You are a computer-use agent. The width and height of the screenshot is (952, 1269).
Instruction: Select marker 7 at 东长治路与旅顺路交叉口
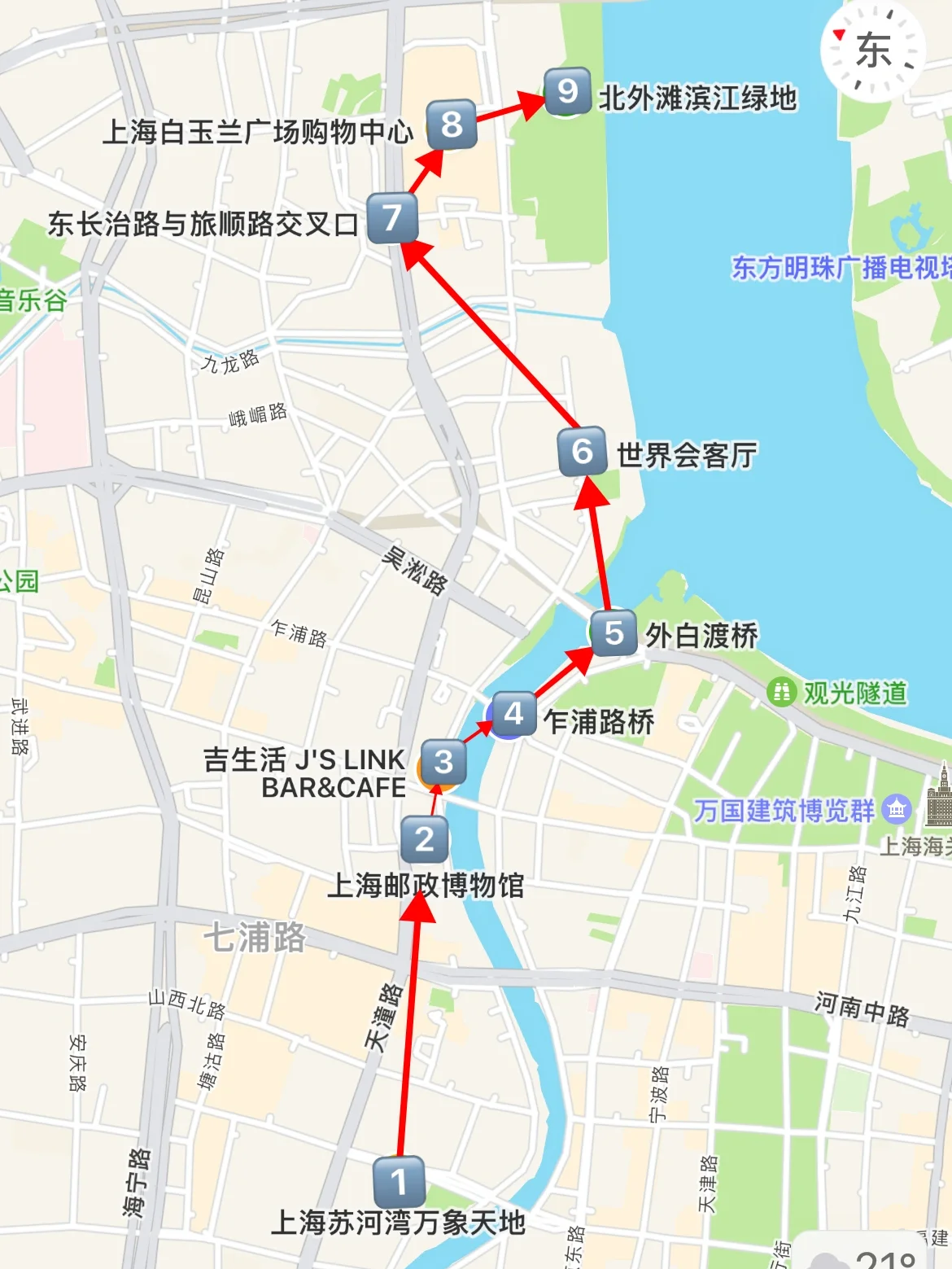tap(393, 217)
